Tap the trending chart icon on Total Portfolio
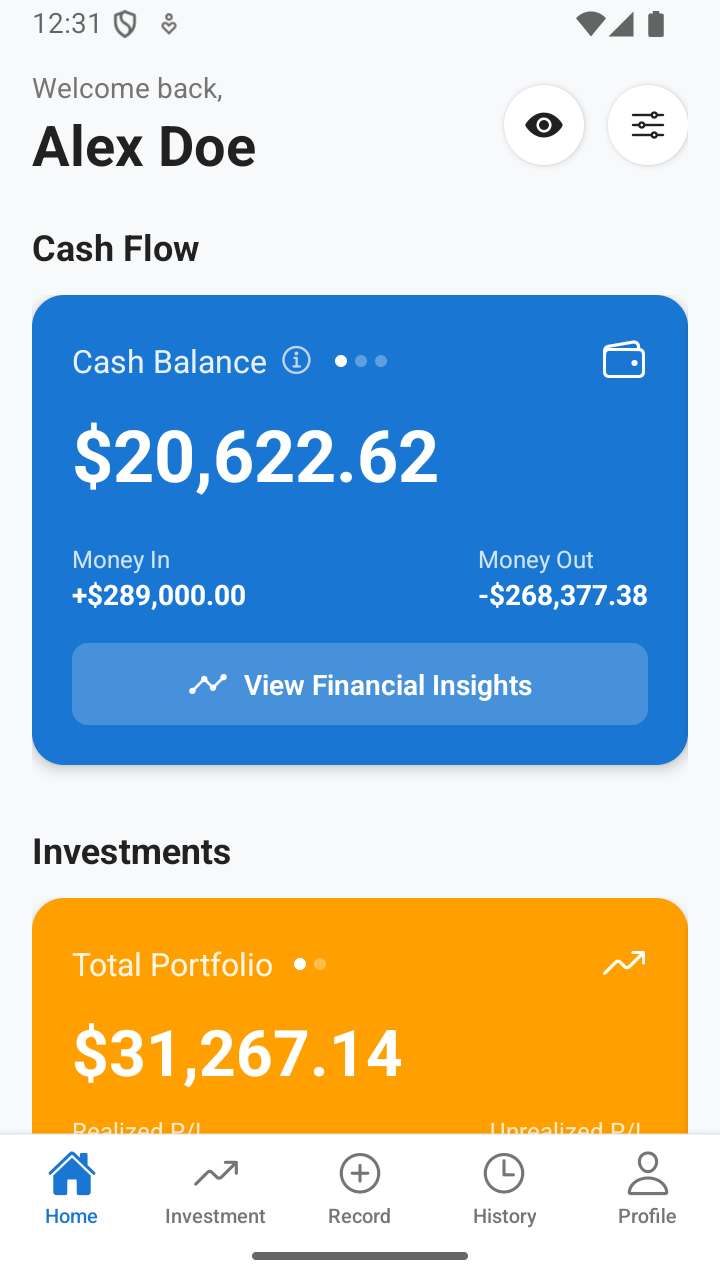The height and width of the screenshot is (1280, 720). tap(623, 962)
